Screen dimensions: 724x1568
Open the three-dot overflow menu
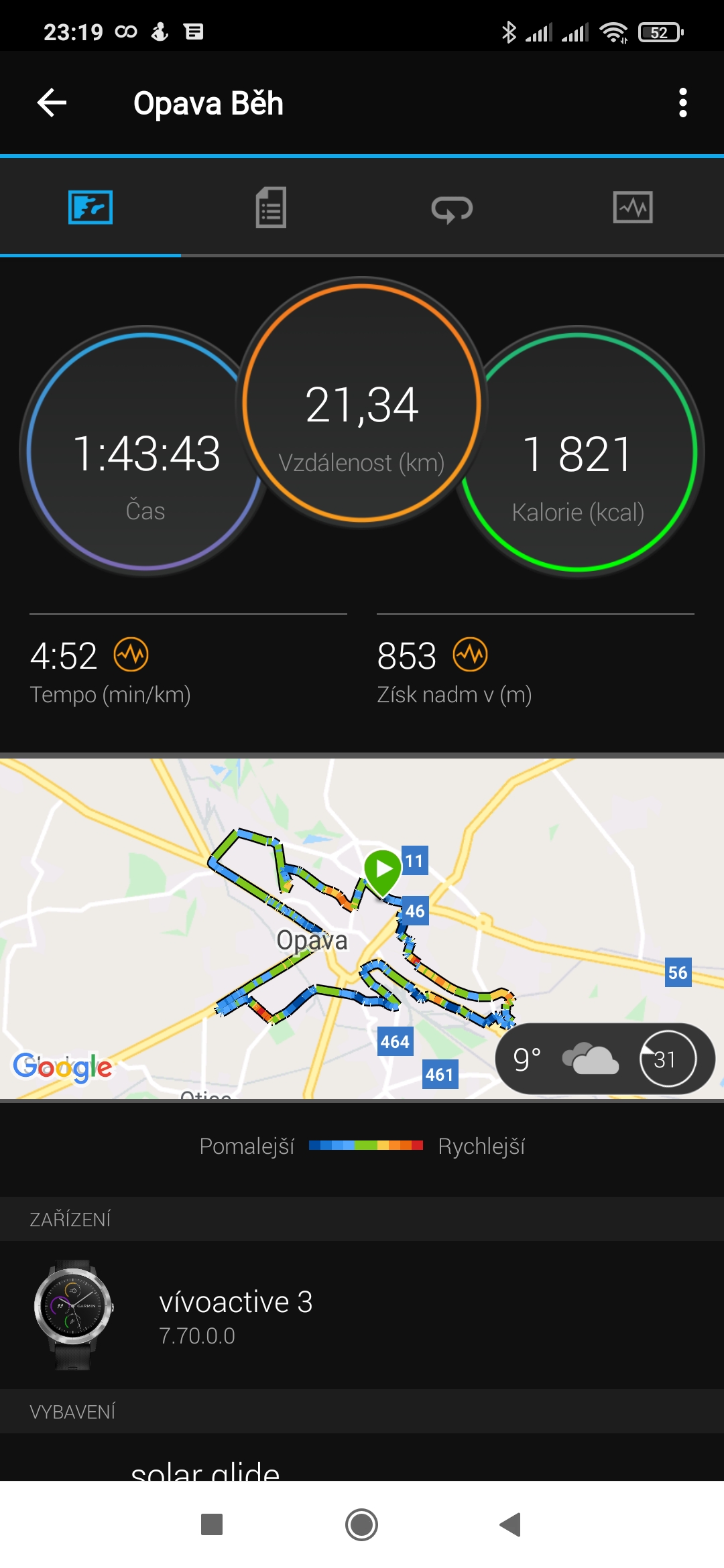(x=682, y=103)
